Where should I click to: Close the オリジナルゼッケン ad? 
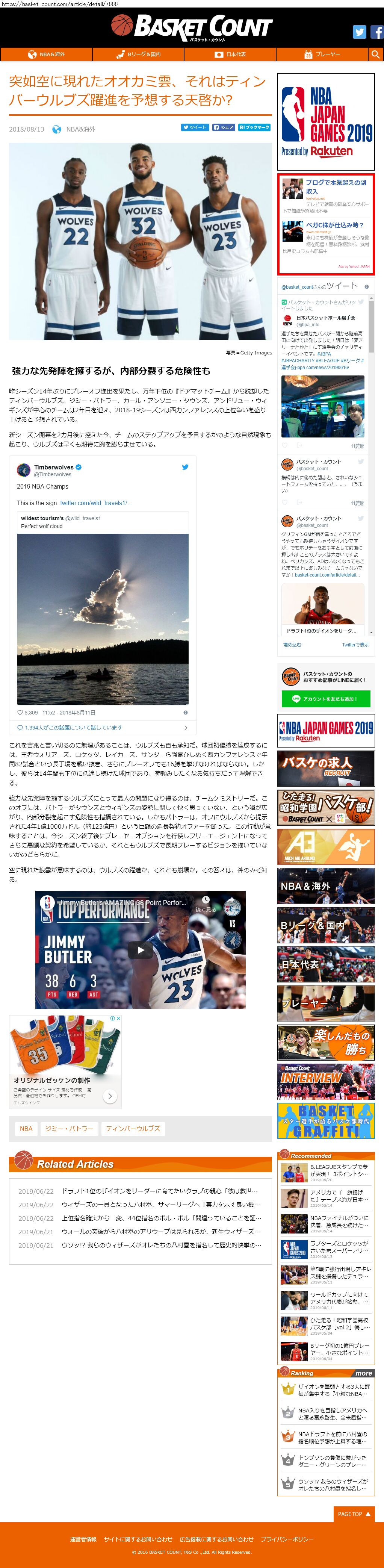pyautogui.click(x=119, y=1018)
